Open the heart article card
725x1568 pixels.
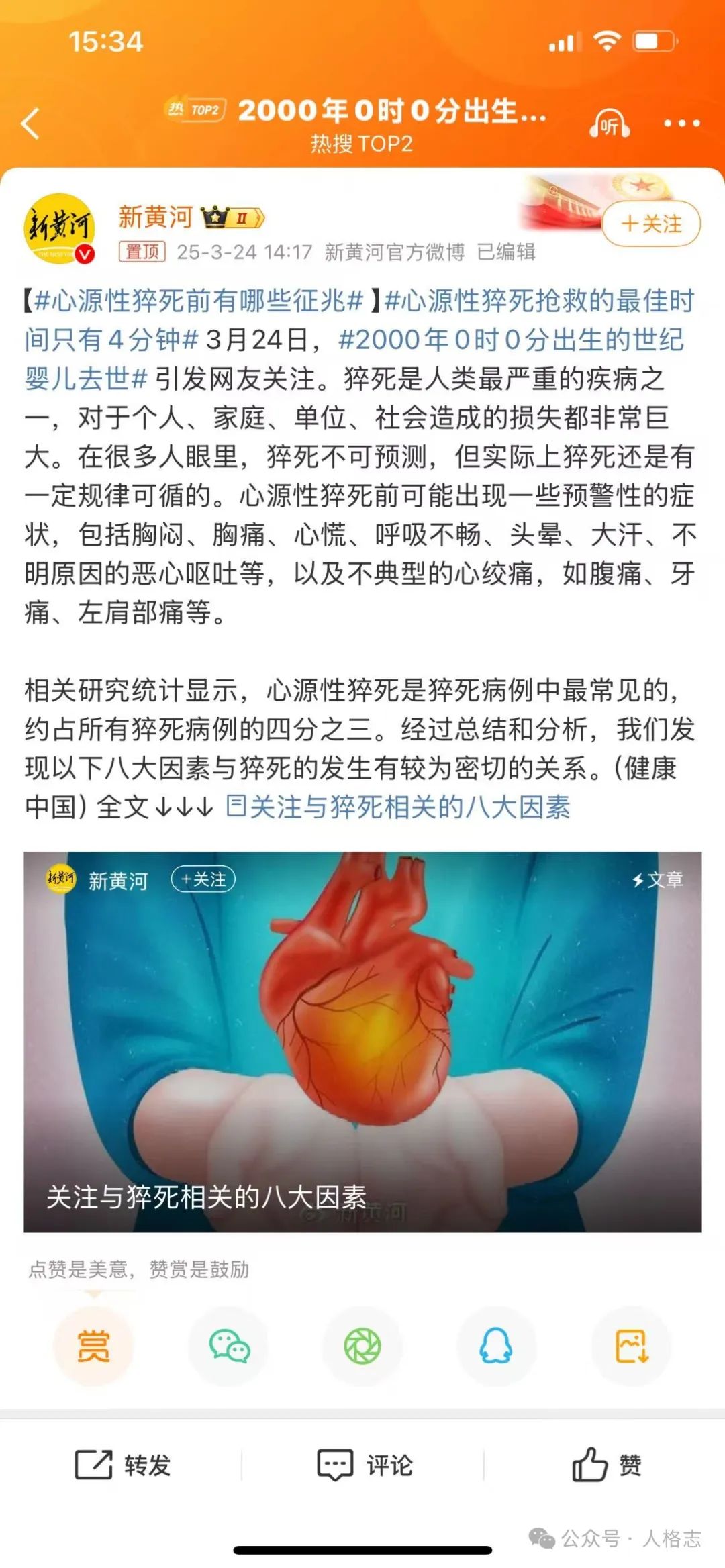[362, 1042]
